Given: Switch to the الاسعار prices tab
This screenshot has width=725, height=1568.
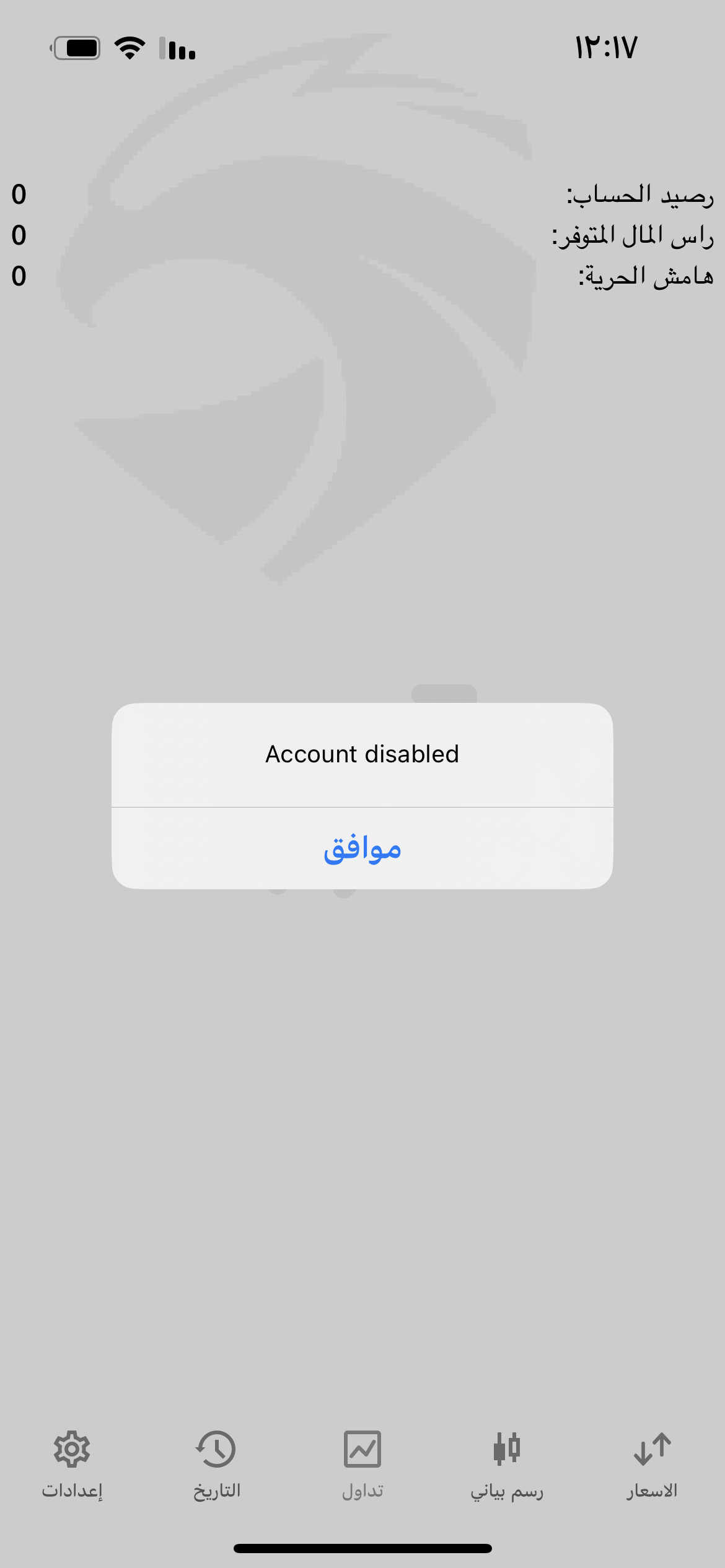Looking at the screenshot, I should pos(652,1465).
